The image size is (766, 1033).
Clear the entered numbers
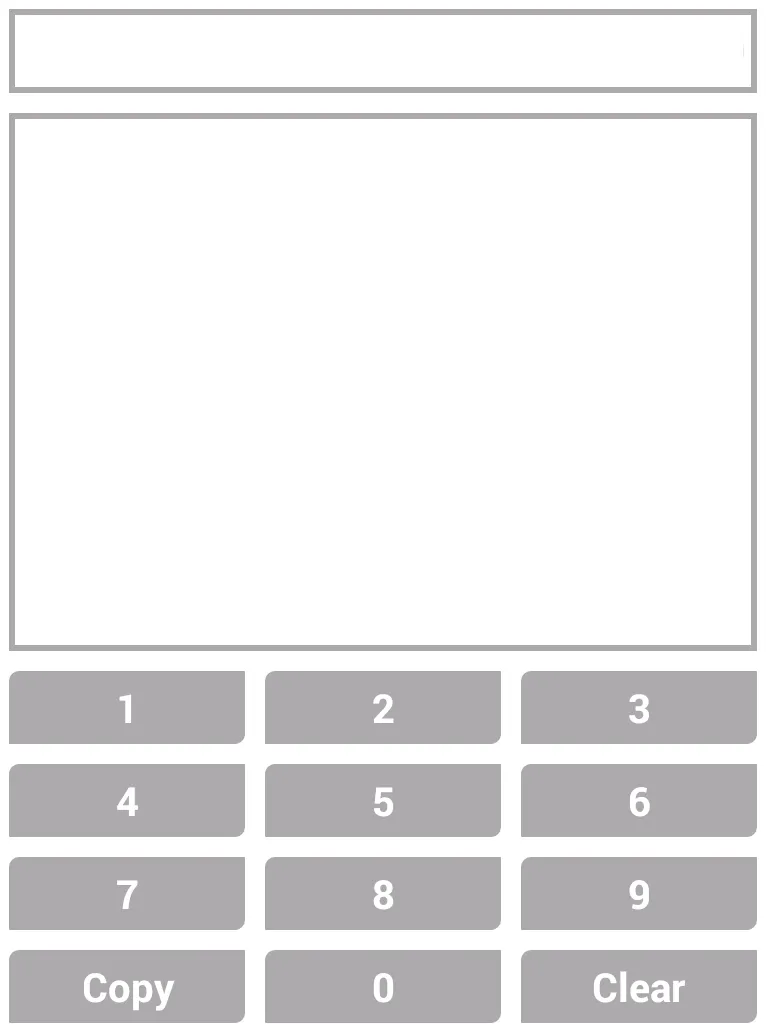(x=639, y=987)
